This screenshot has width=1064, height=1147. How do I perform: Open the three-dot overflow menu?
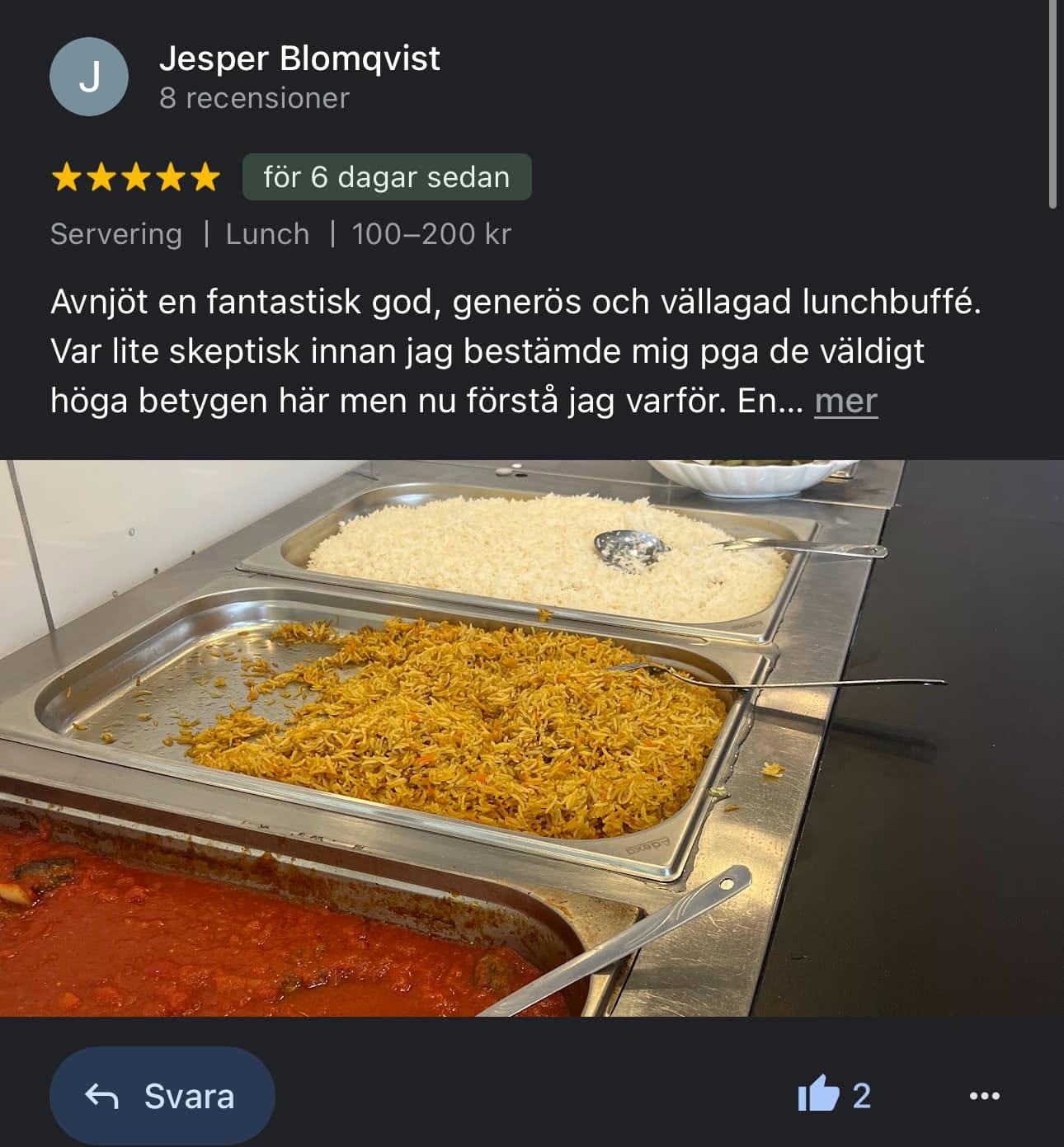(984, 1096)
